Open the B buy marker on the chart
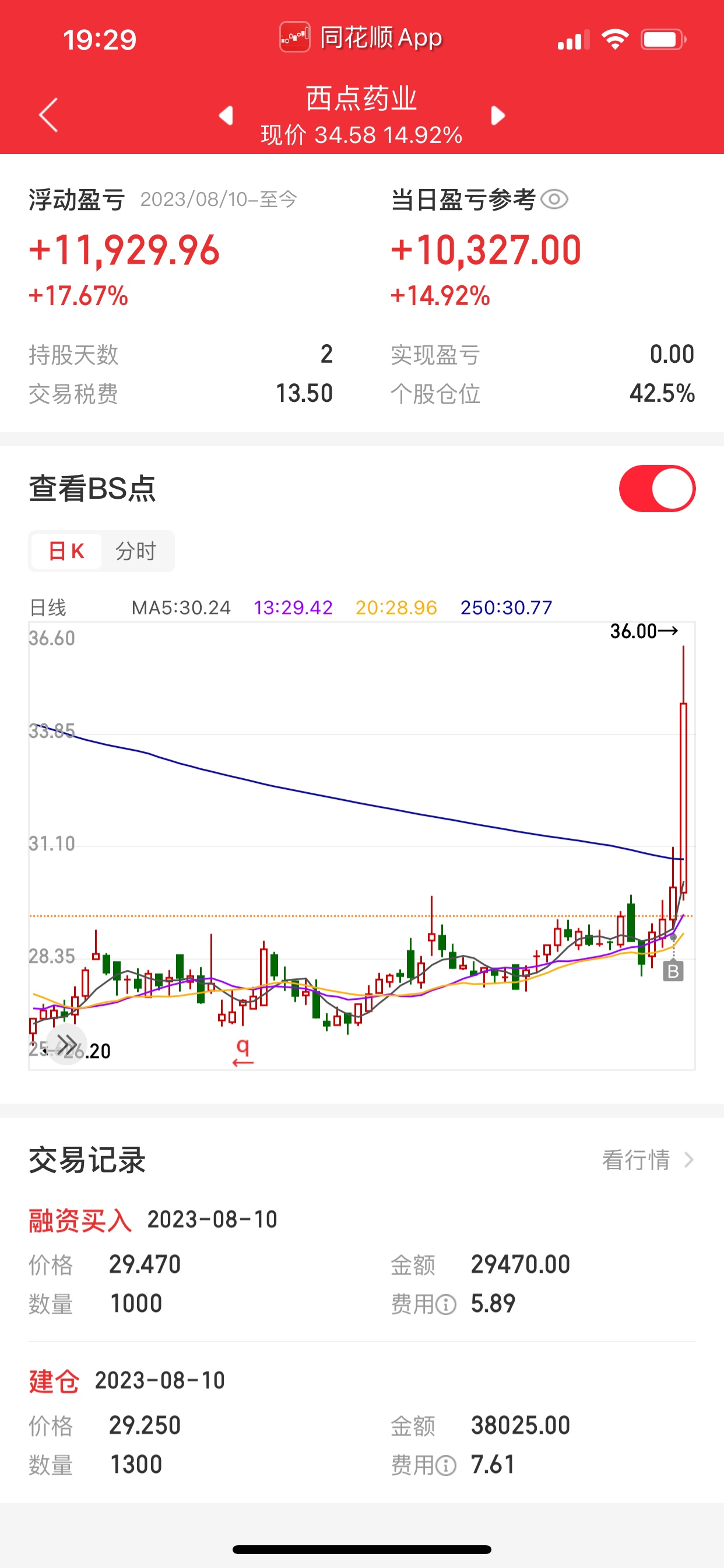This screenshot has height=1568, width=724. (673, 971)
